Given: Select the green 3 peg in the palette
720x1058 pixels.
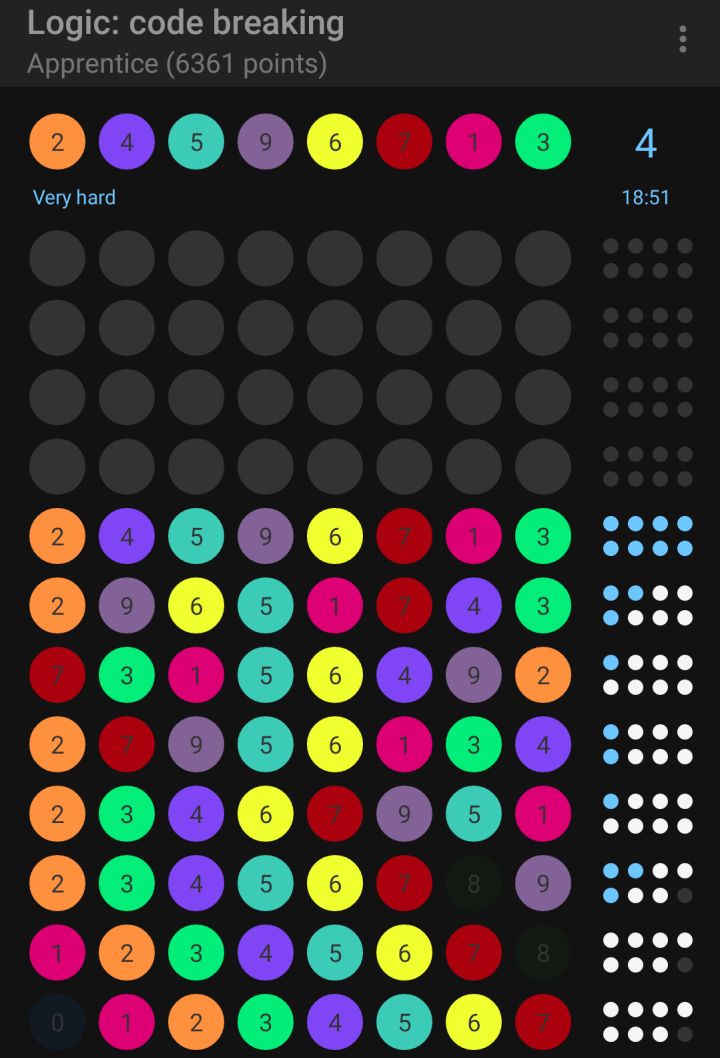Looking at the screenshot, I should (542, 141).
